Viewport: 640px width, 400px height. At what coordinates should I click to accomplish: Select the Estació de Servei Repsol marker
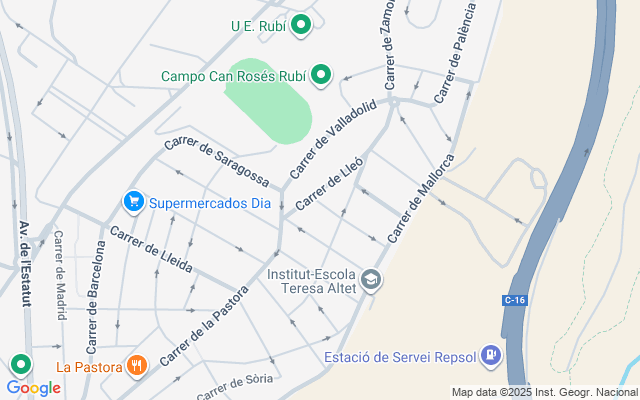coord(491,354)
